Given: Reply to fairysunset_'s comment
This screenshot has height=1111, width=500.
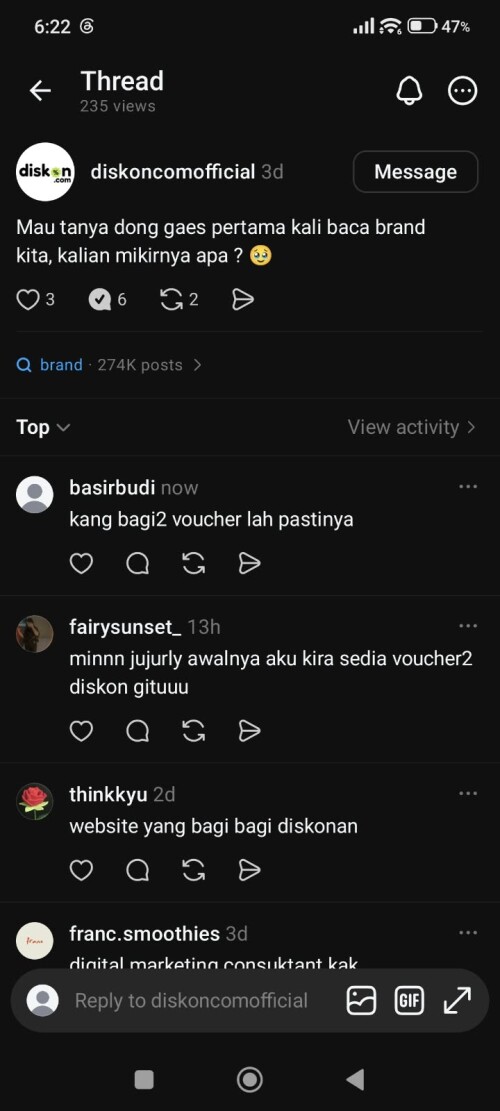Looking at the screenshot, I should [x=137, y=731].
